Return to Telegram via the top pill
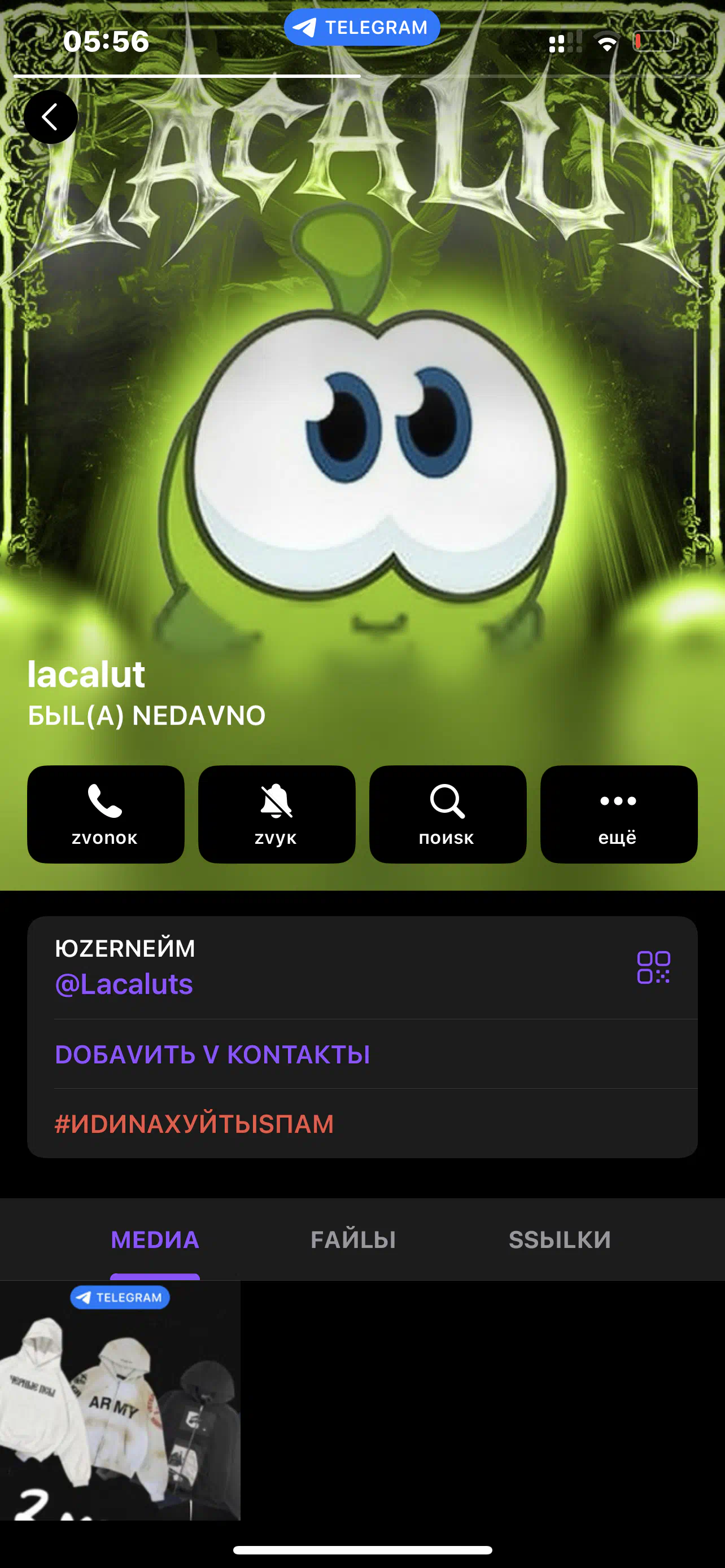The width and height of the screenshot is (725, 1568). point(361,28)
